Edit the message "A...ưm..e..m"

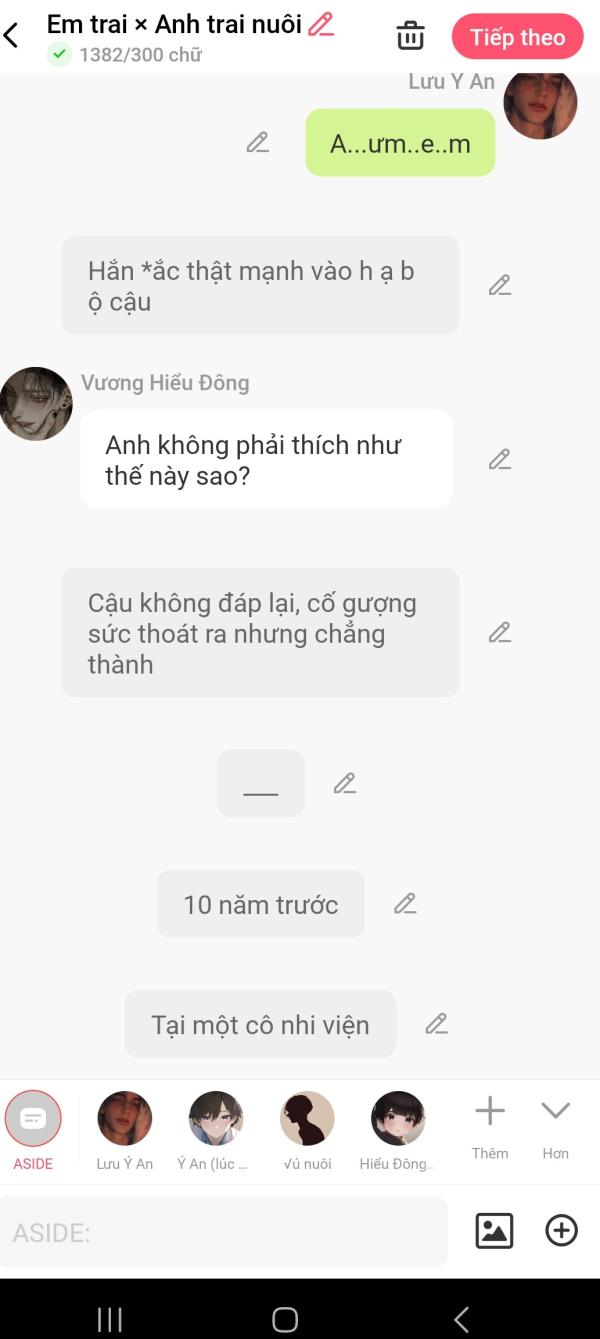258,143
